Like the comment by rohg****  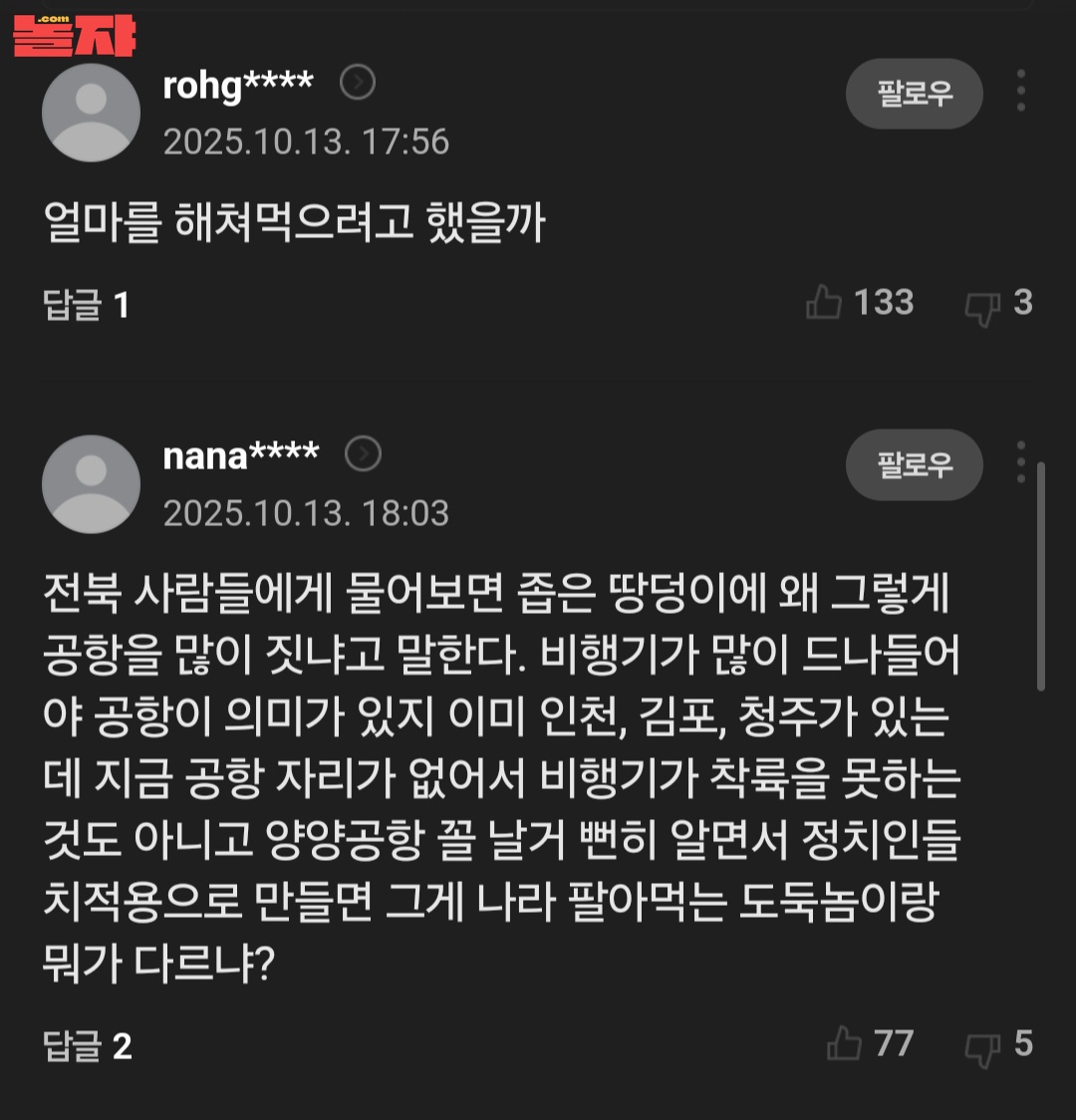click(x=825, y=302)
